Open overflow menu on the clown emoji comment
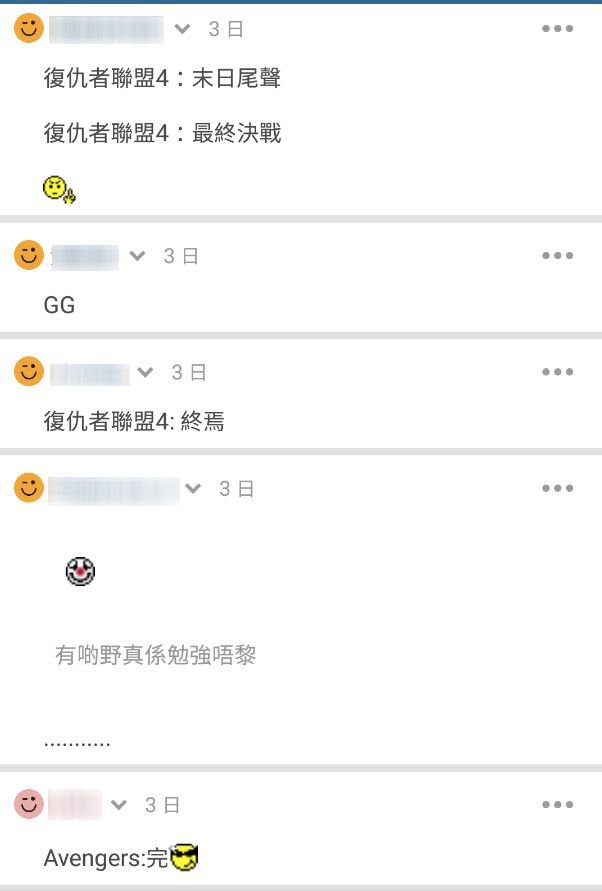602x891 pixels. tap(557, 488)
